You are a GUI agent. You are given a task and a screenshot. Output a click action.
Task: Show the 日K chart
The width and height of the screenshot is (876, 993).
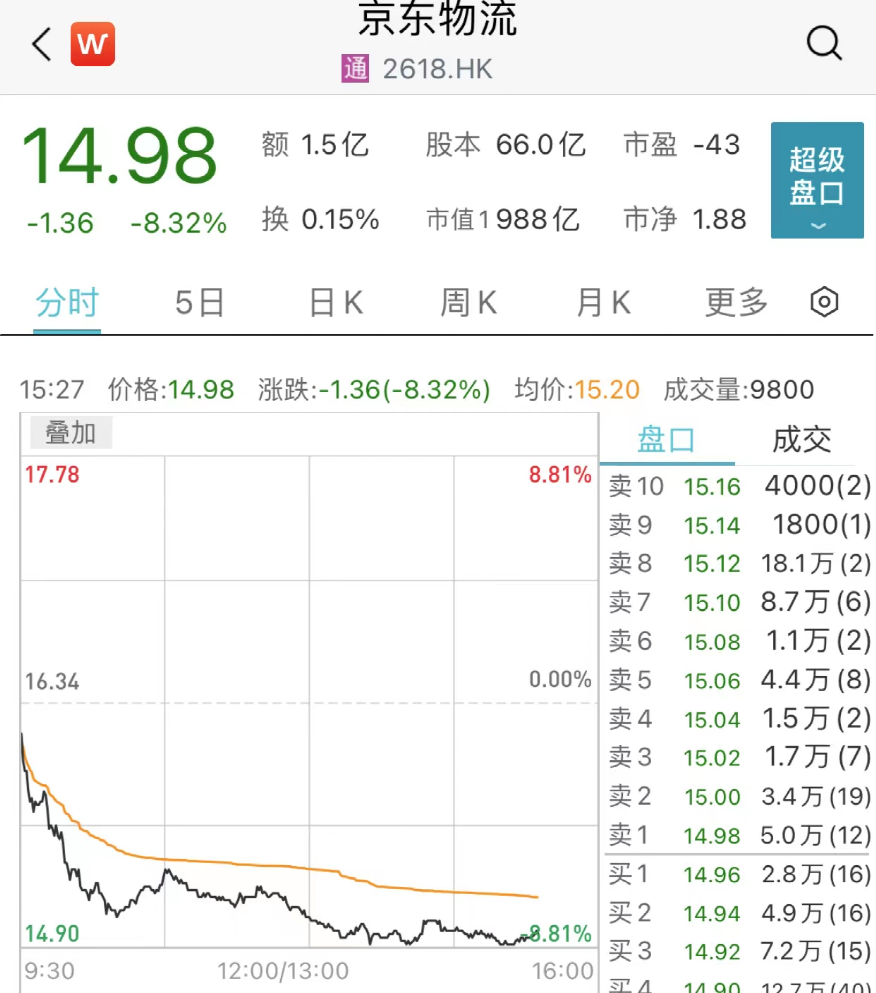coord(336,303)
